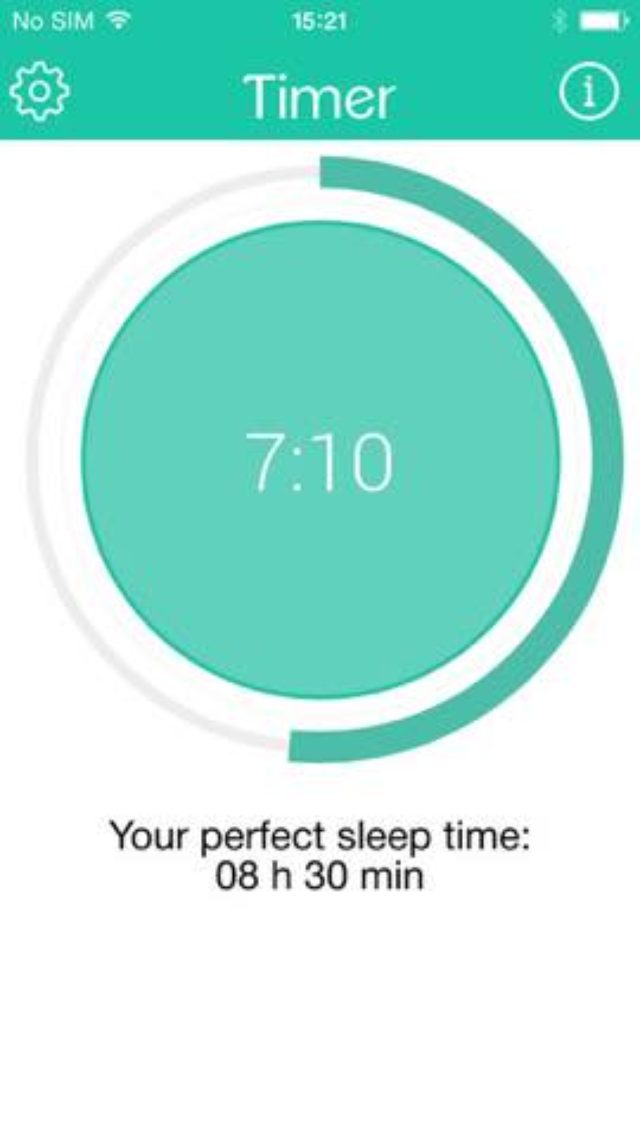
Task: Open the info icon
Action: click(589, 92)
